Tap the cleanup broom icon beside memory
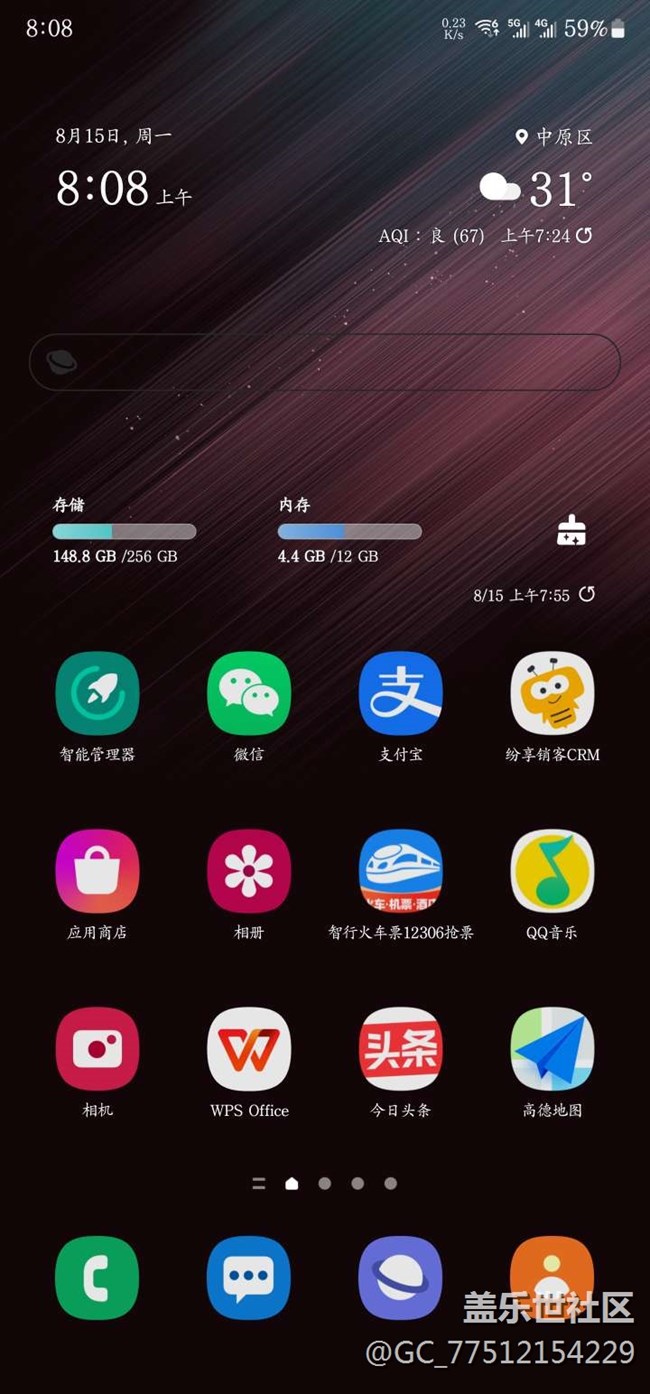The height and width of the screenshot is (1394, 650). [x=571, y=531]
